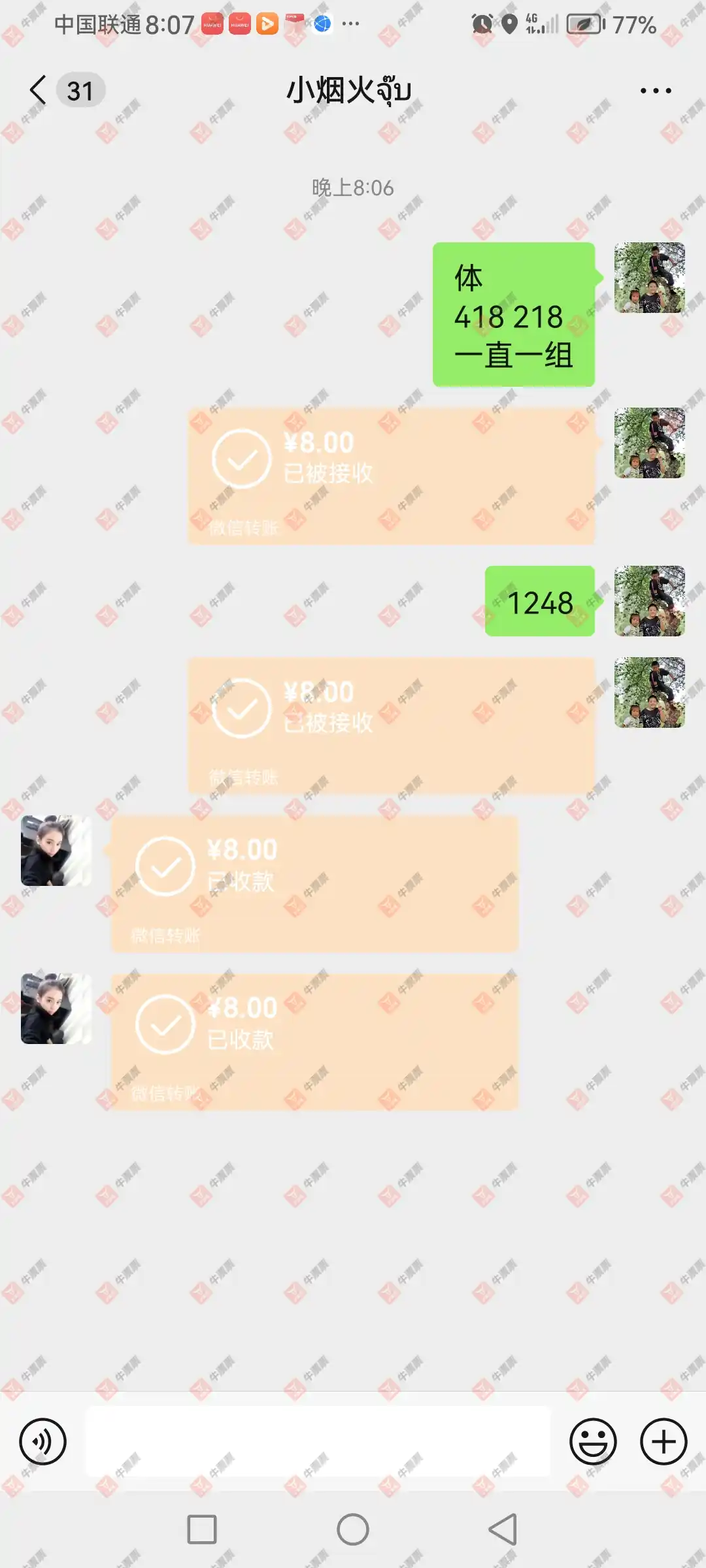Open the transfer sent after "1248"
706x1568 pixels.
(x=391, y=725)
